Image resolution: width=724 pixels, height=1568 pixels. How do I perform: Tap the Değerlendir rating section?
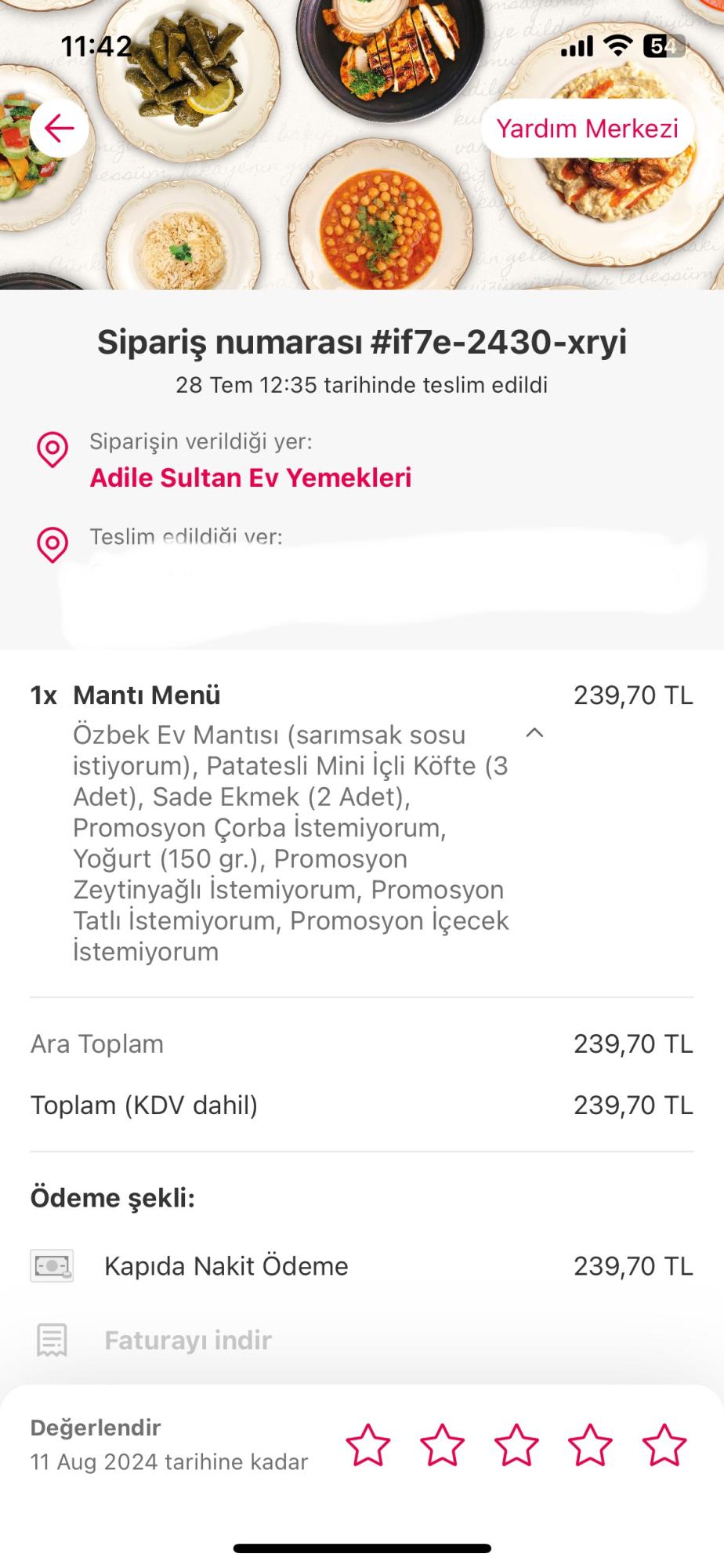[x=95, y=1428]
